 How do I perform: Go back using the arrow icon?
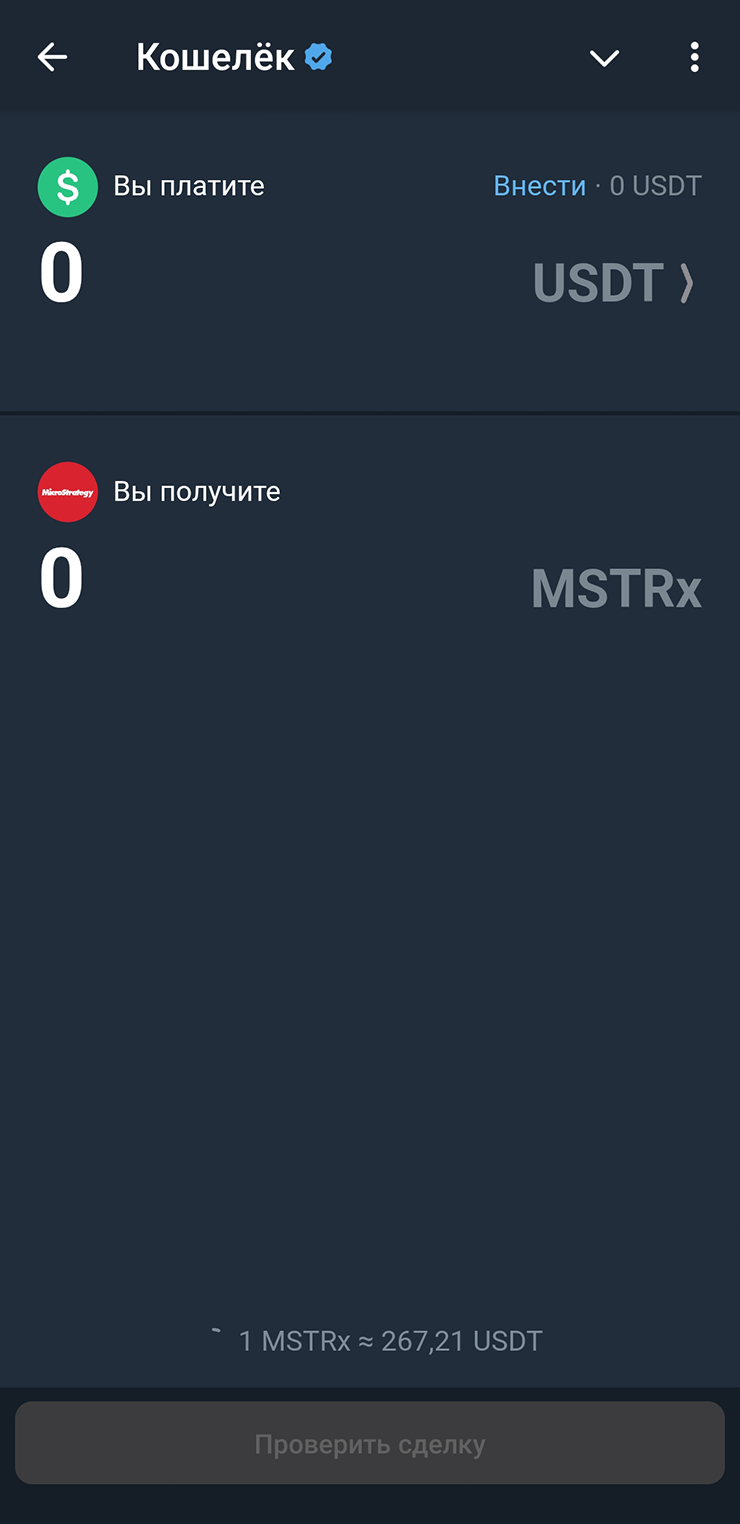tap(52, 58)
